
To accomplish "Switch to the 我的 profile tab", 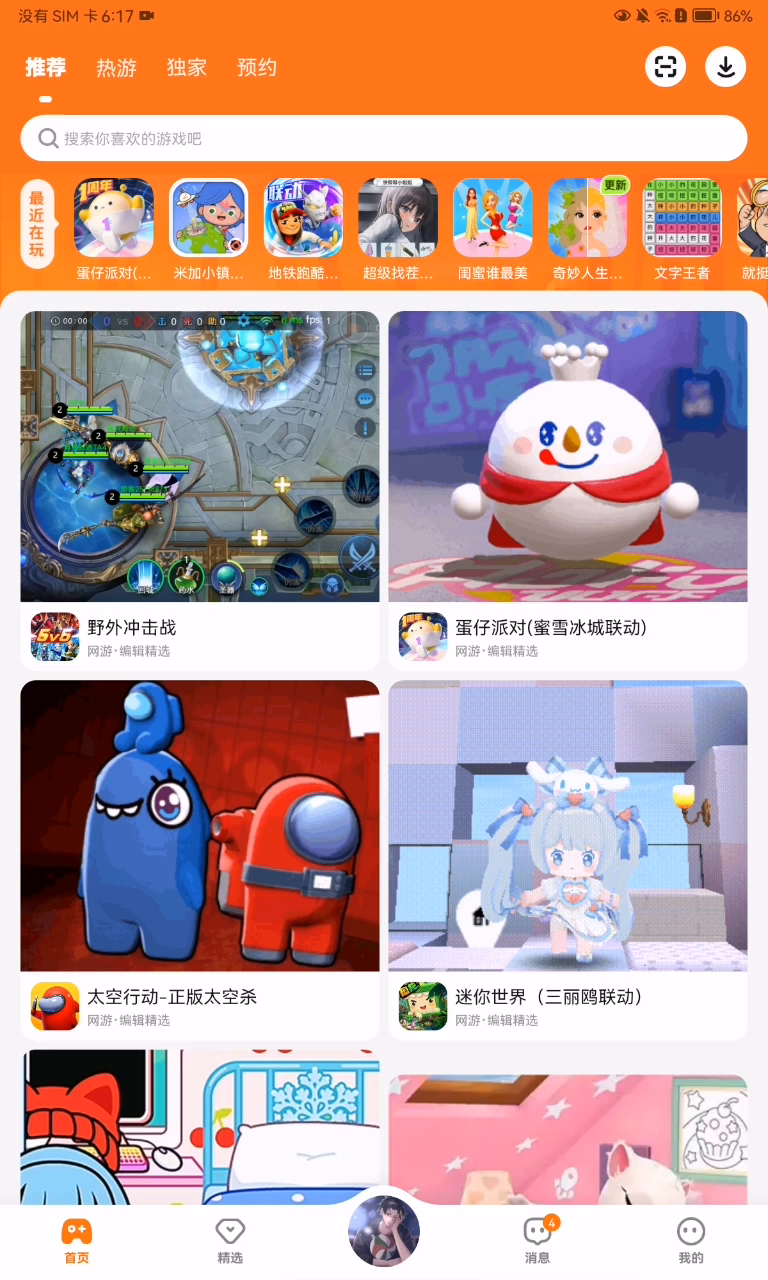I will pyautogui.click(x=691, y=1241).
